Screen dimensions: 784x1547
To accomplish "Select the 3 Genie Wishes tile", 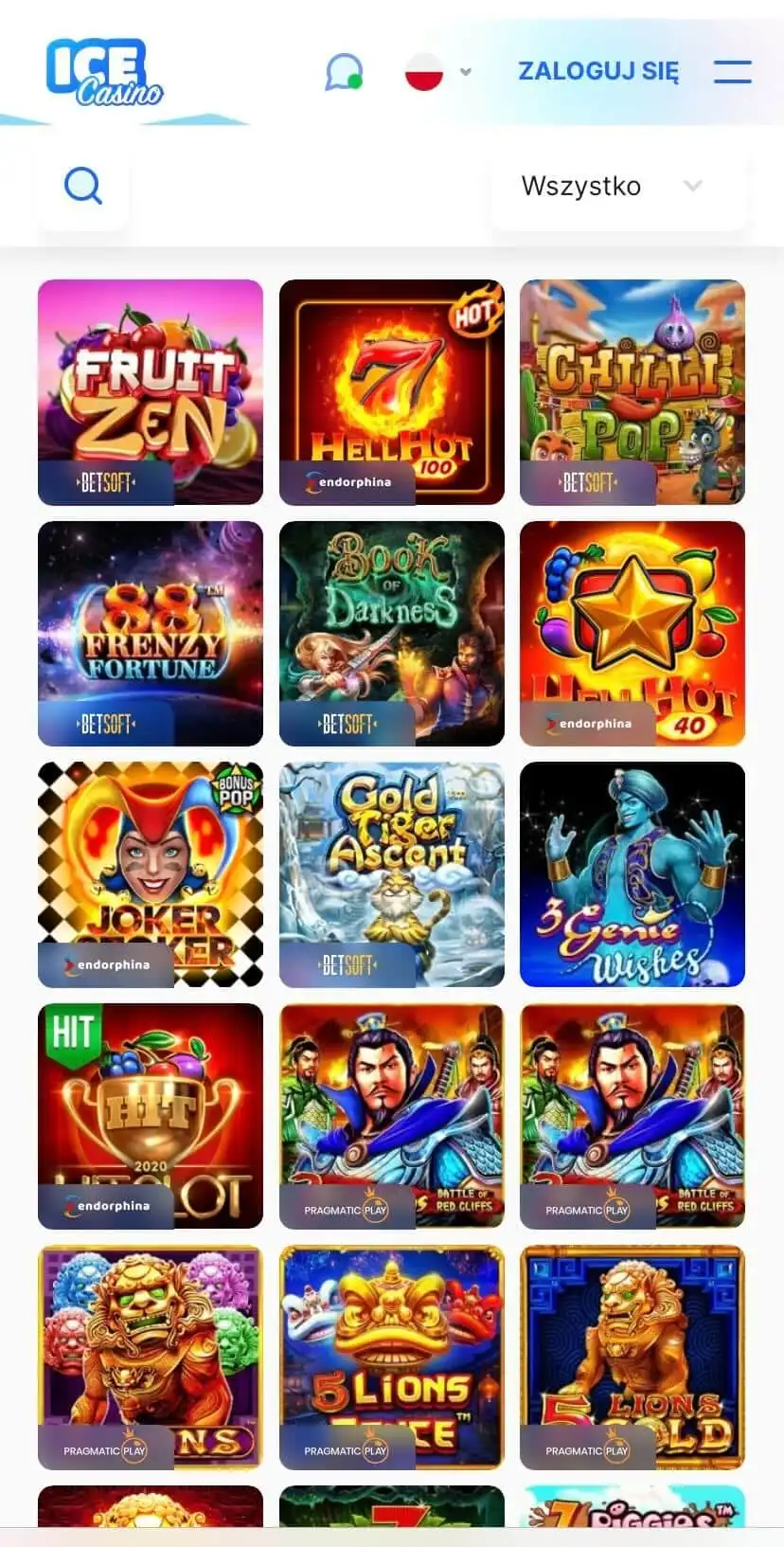I will pos(633,873).
